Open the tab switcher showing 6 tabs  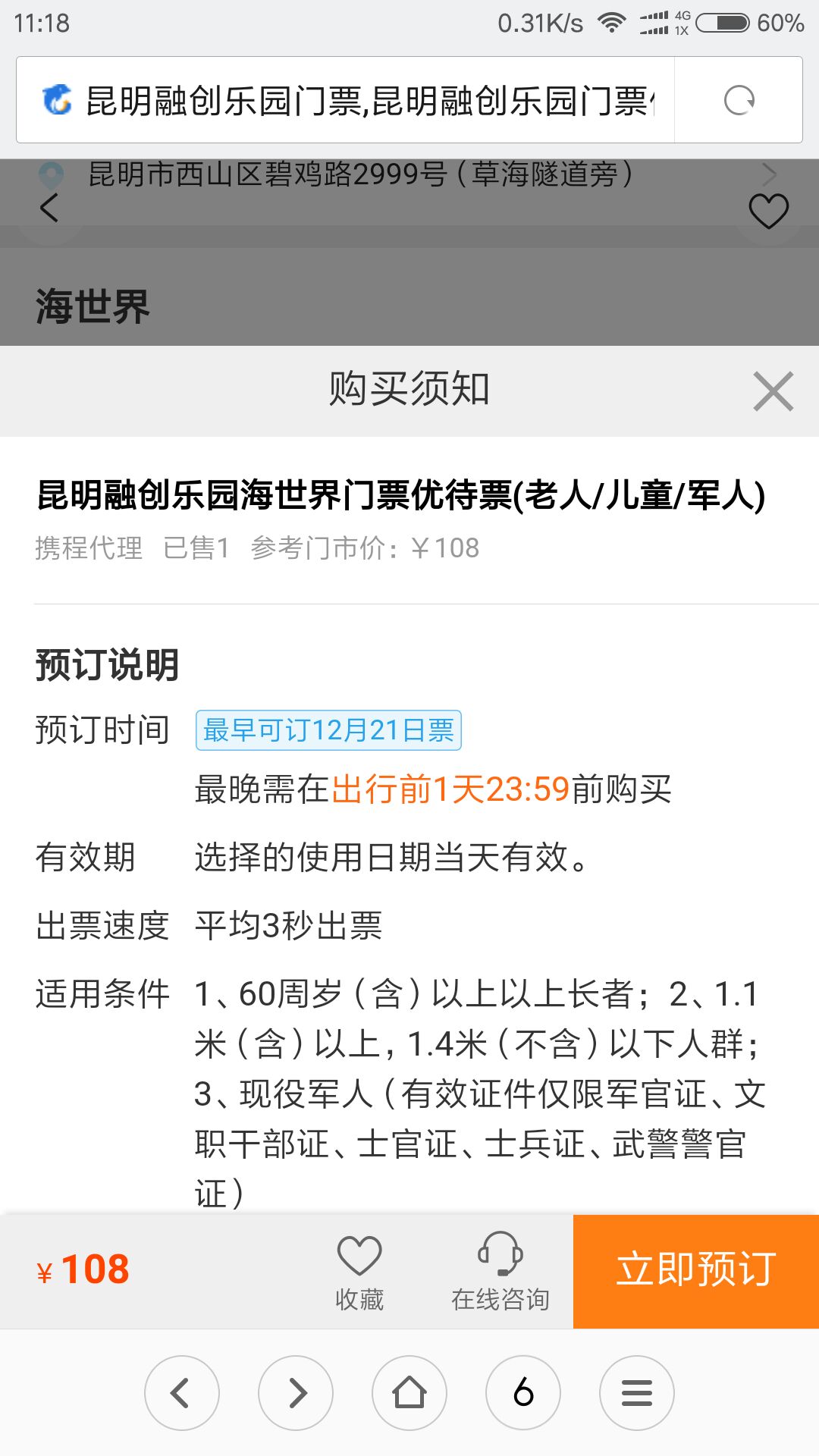tap(523, 1393)
